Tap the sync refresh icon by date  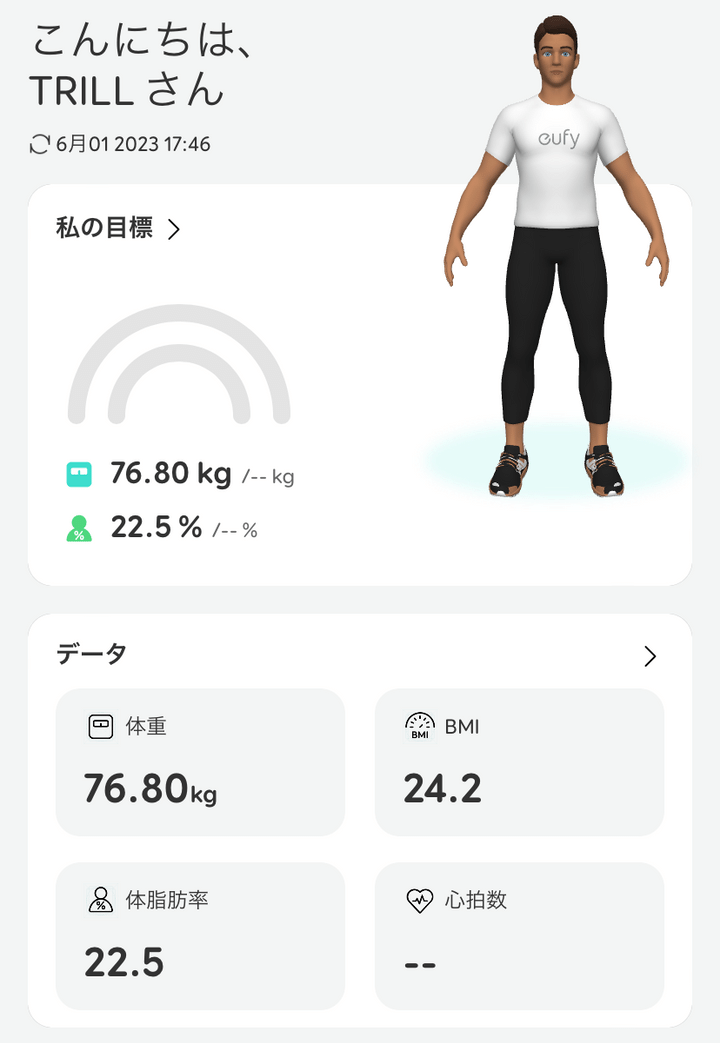[40, 145]
